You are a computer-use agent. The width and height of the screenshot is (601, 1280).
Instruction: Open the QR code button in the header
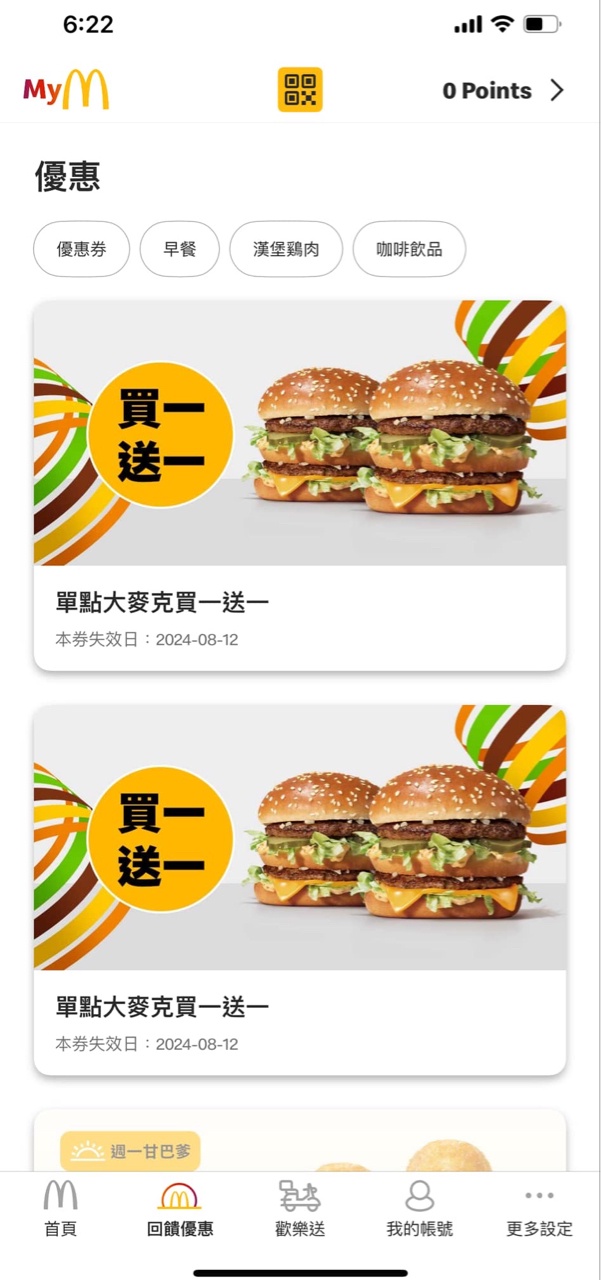tap(300, 90)
